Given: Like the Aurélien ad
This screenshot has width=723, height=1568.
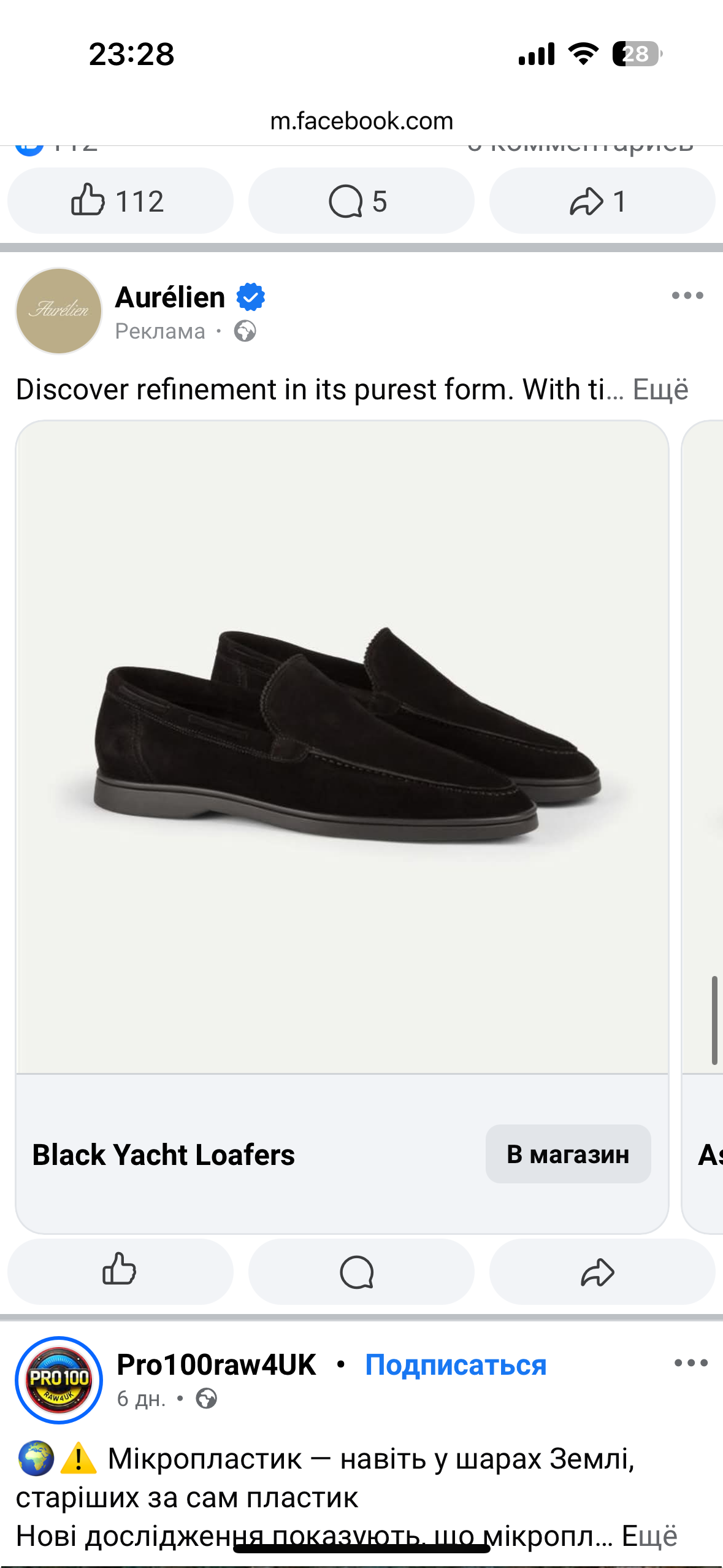Looking at the screenshot, I should pos(120,1270).
